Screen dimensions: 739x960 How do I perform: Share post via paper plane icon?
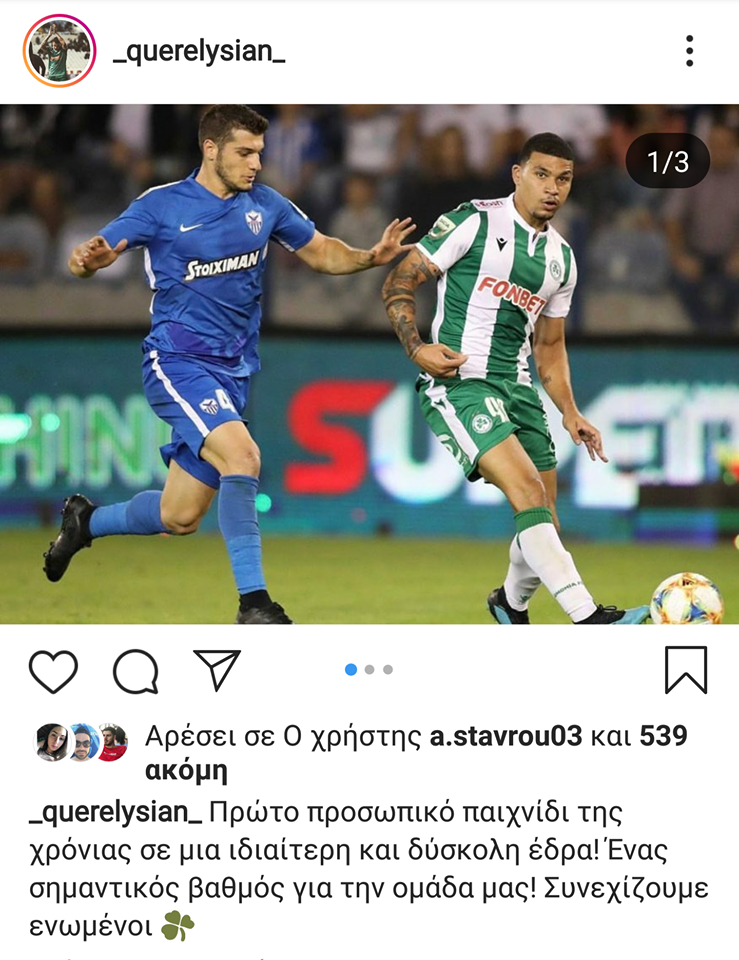click(217, 670)
